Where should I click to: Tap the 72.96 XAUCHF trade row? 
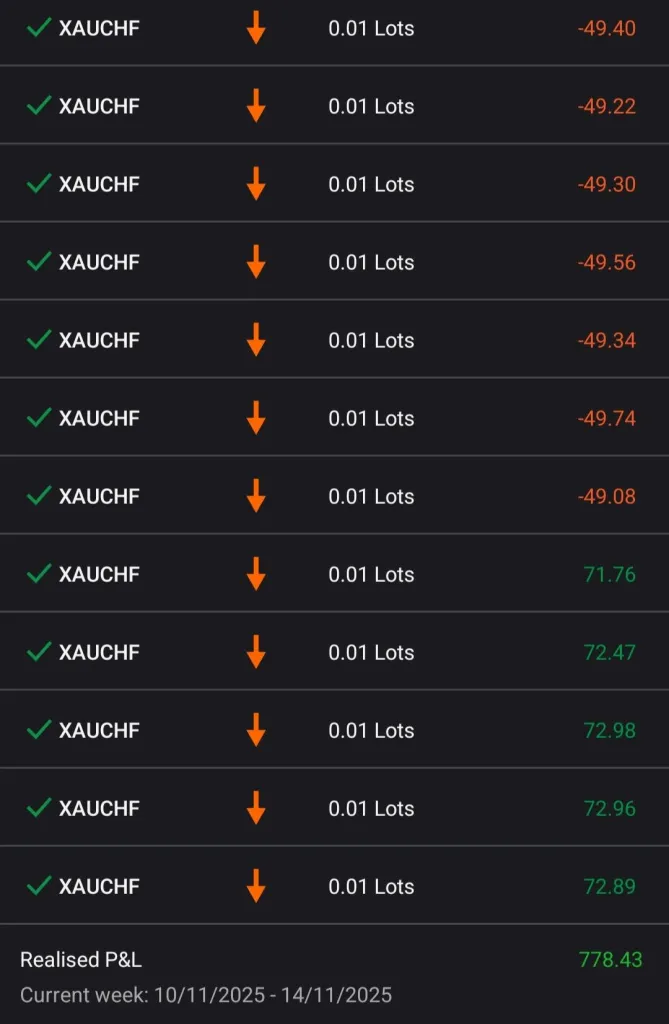[334, 808]
